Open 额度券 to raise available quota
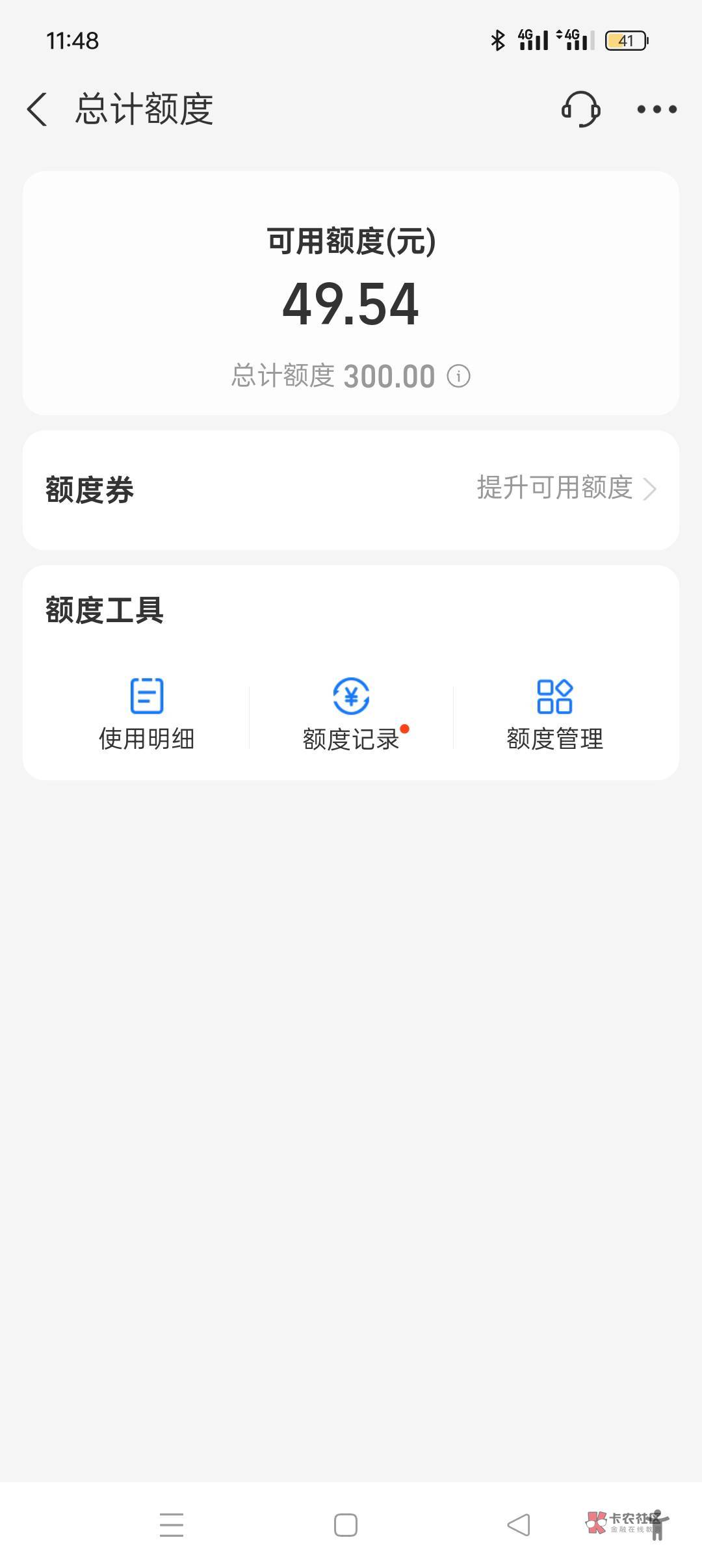 565,489
